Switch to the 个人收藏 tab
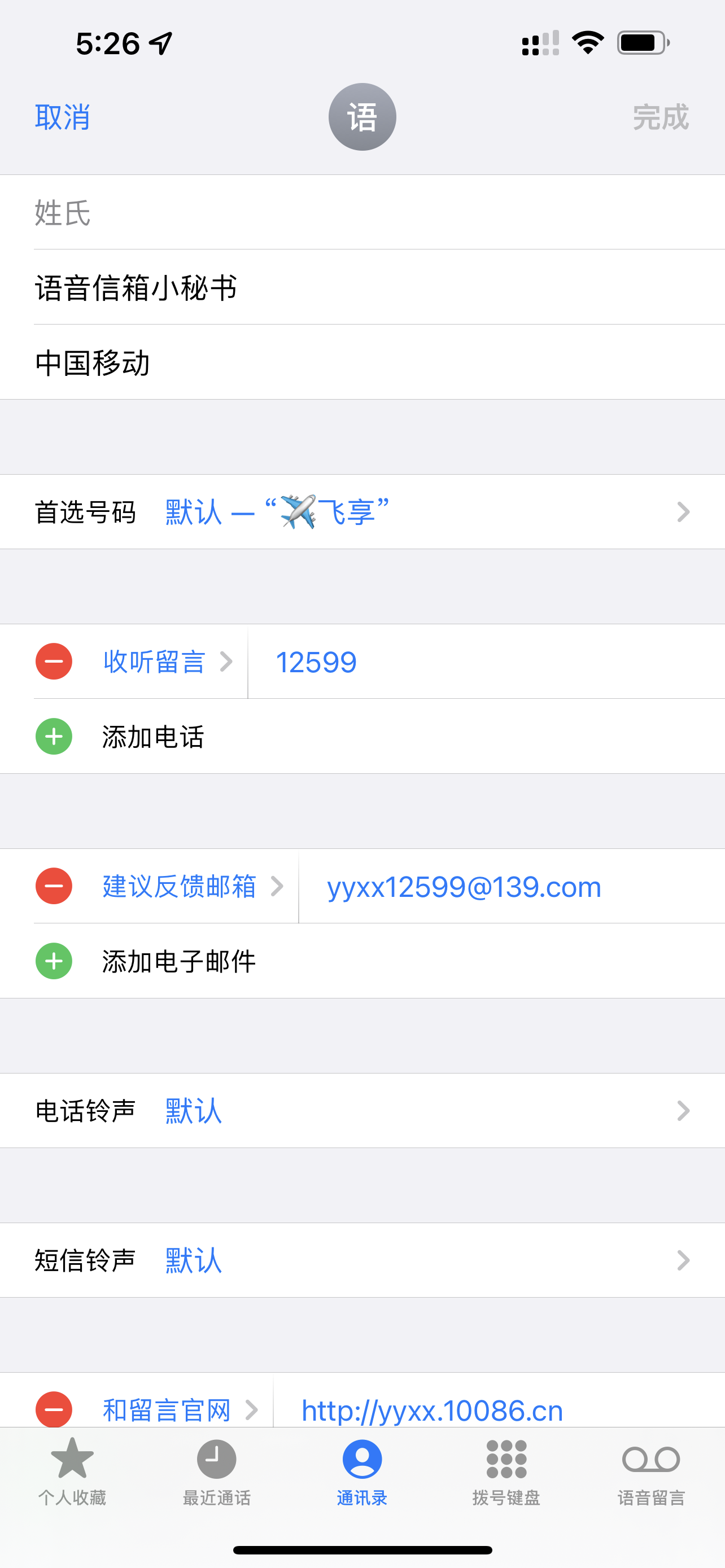Image resolution: width=725 pixels, height=1568 pixels. 72,1469
